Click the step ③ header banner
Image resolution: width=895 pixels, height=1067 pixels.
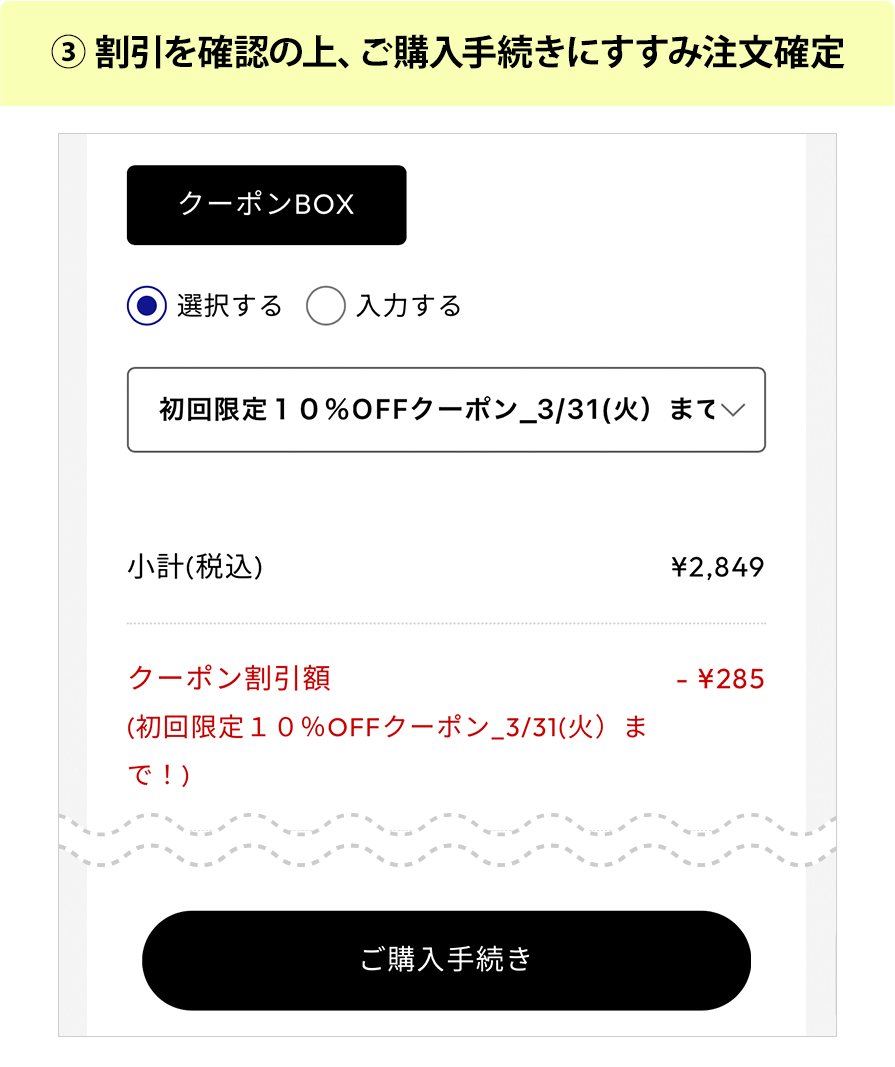point(447,48)
